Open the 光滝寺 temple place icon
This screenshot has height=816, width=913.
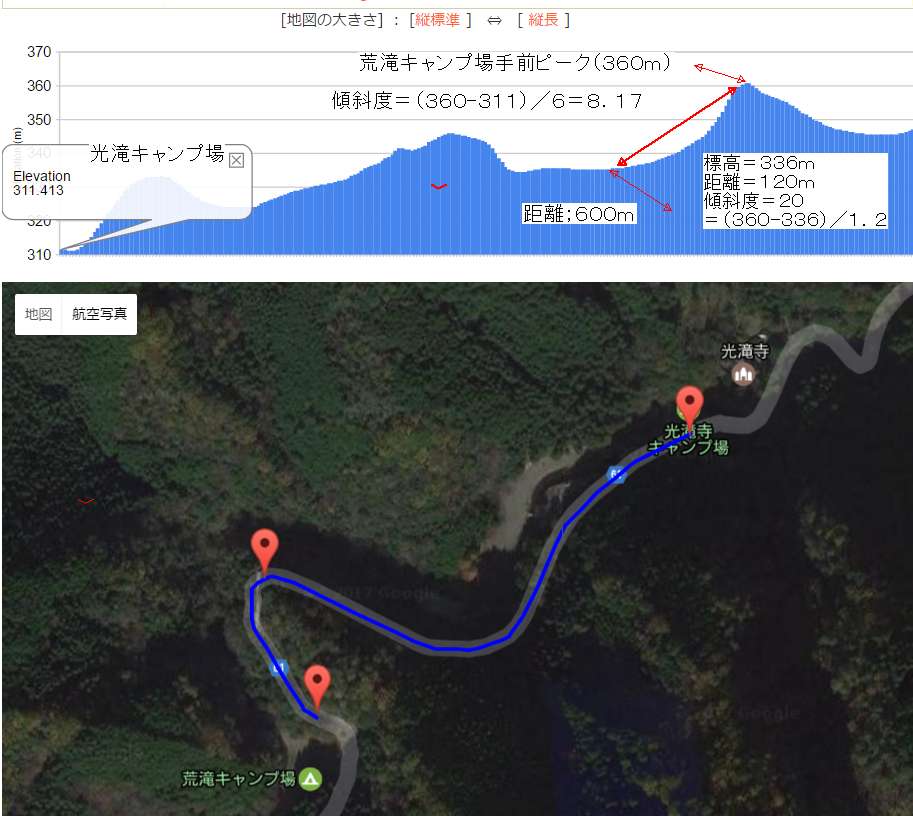[x=743, y=373]
